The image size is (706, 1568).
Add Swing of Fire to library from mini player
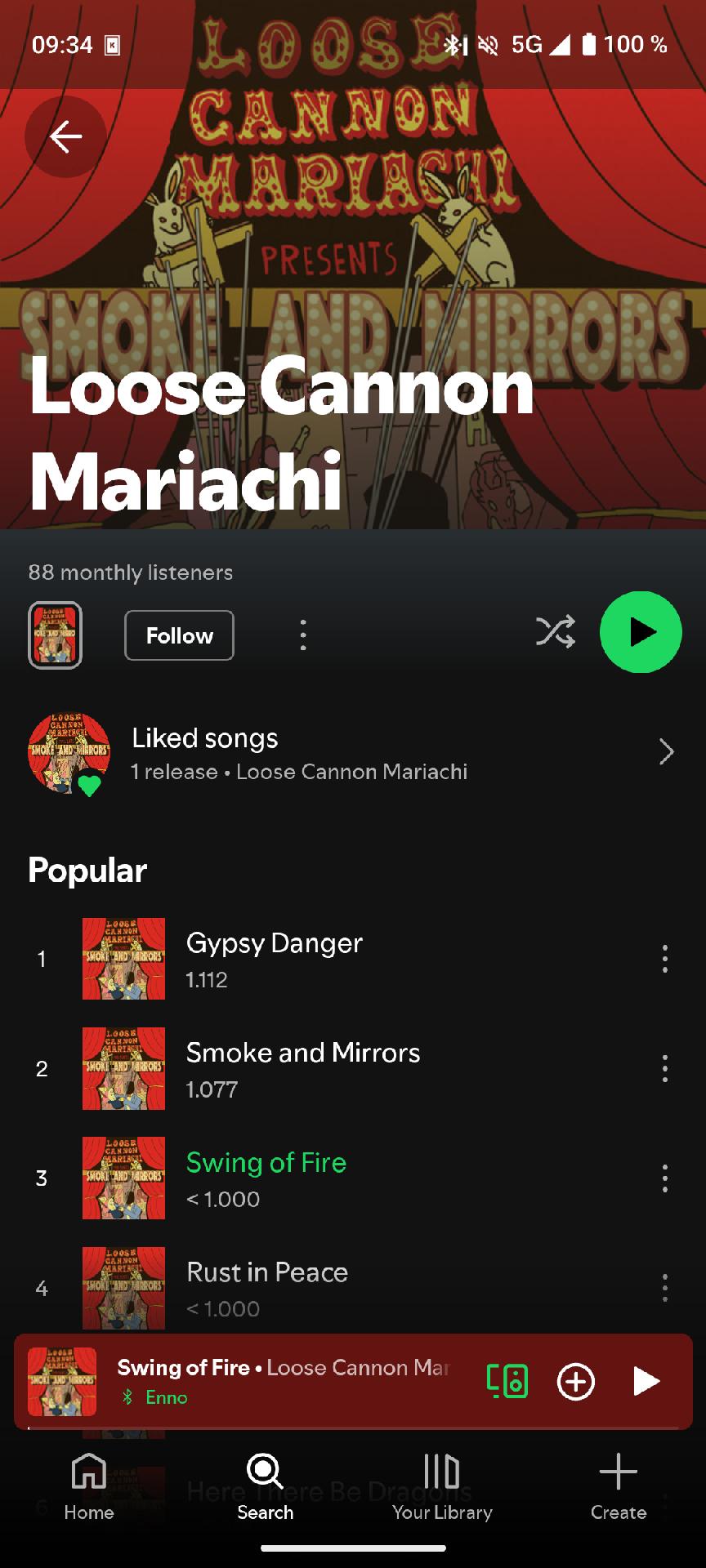click(x=576, y=1381)
